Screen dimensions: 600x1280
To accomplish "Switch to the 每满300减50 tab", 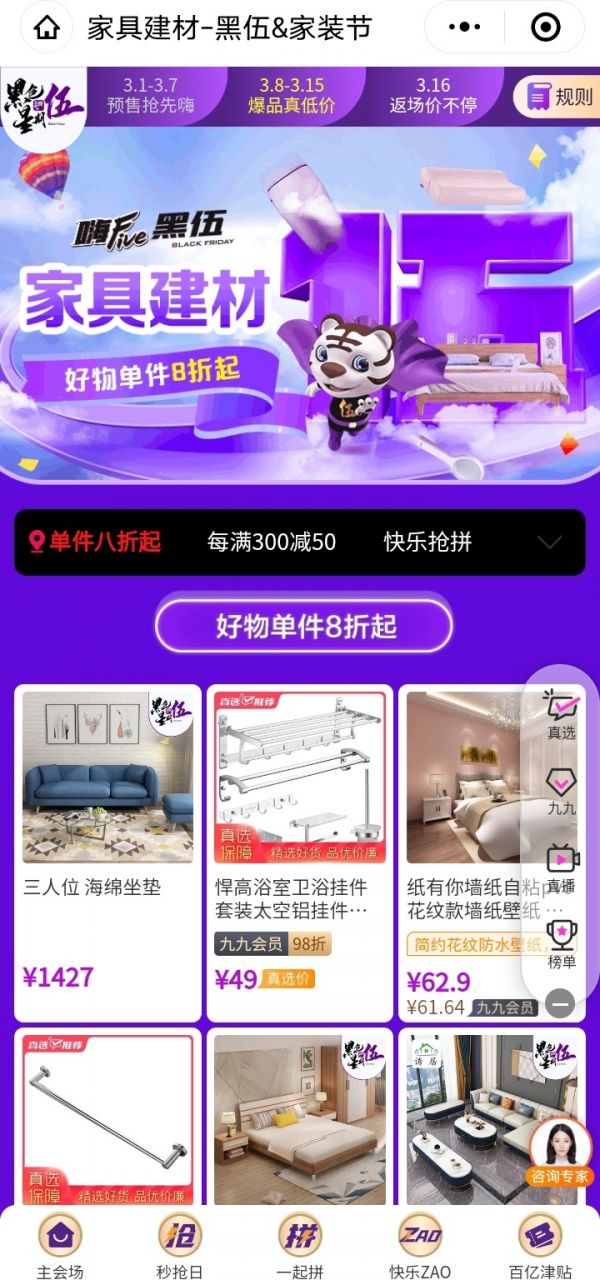I will pyautogui.click(x=271, y=542).
